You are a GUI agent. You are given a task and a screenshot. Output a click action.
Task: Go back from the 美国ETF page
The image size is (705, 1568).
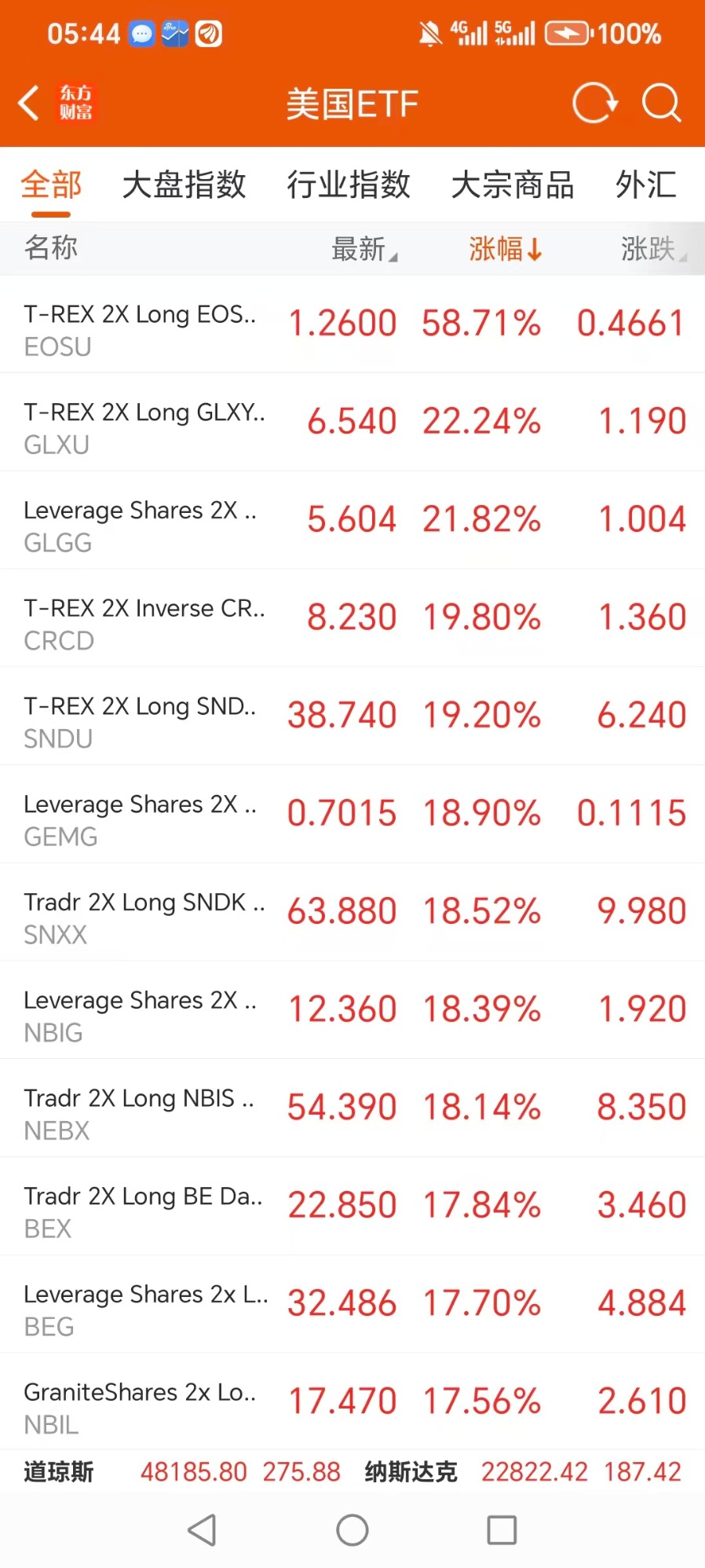tap(29, 104)
